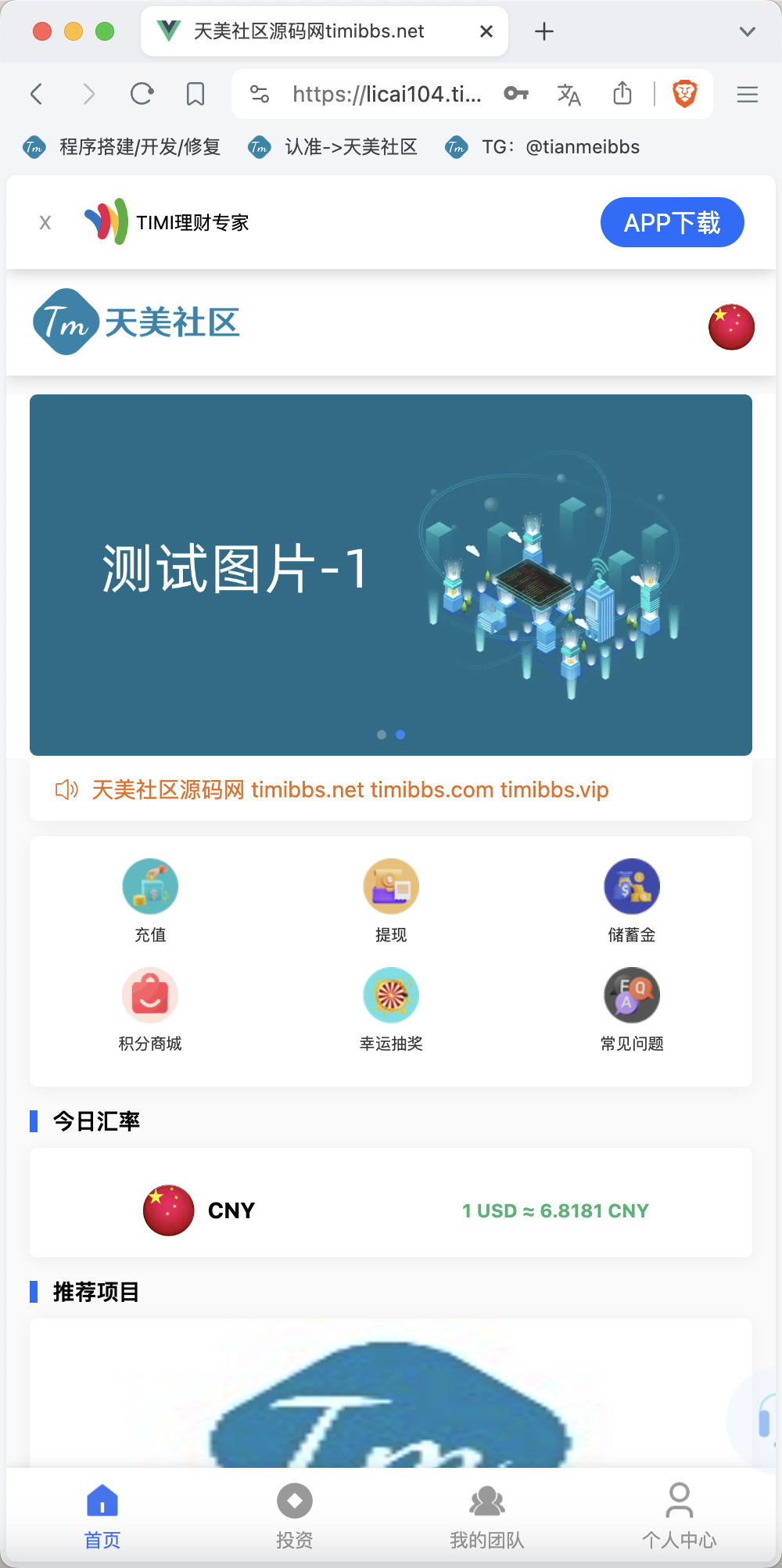Switch to the 首页 tab
Image resolution: width=782 pixels, height=1568 pixels.
pyautogui.click(x=102, y=1516)
